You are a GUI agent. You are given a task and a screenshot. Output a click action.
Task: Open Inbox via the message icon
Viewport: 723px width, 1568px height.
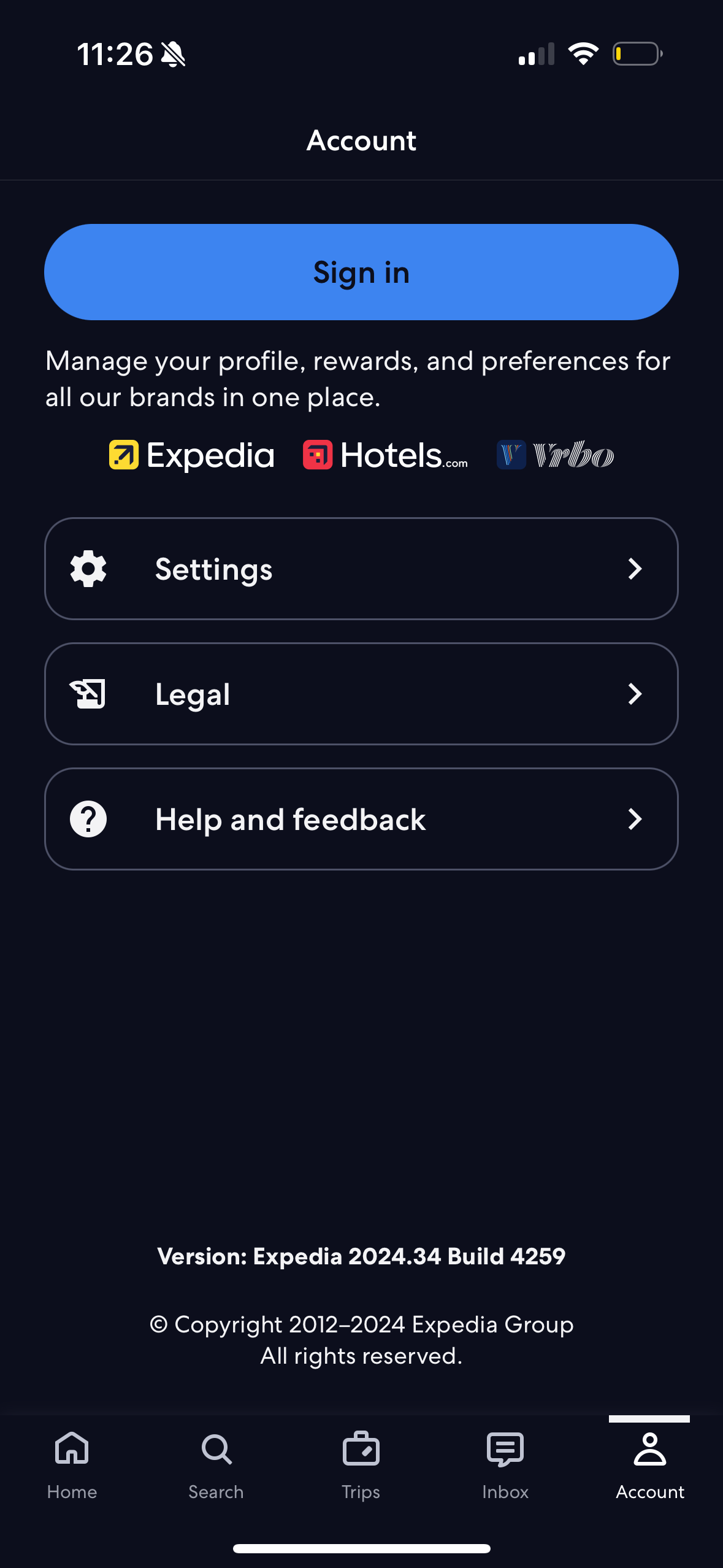point(505,1449)
